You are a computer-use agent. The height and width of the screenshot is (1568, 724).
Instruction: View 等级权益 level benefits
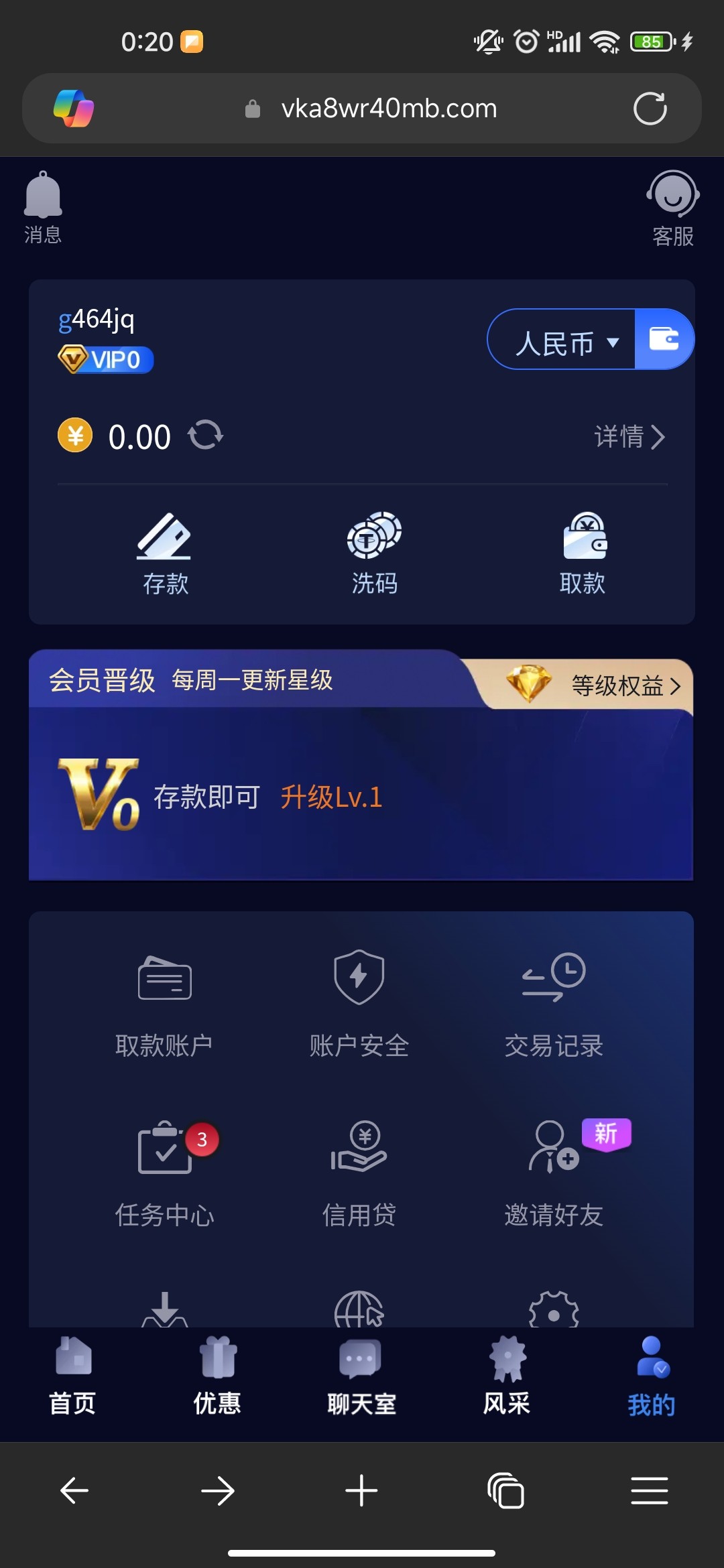(x=617, y=685)
